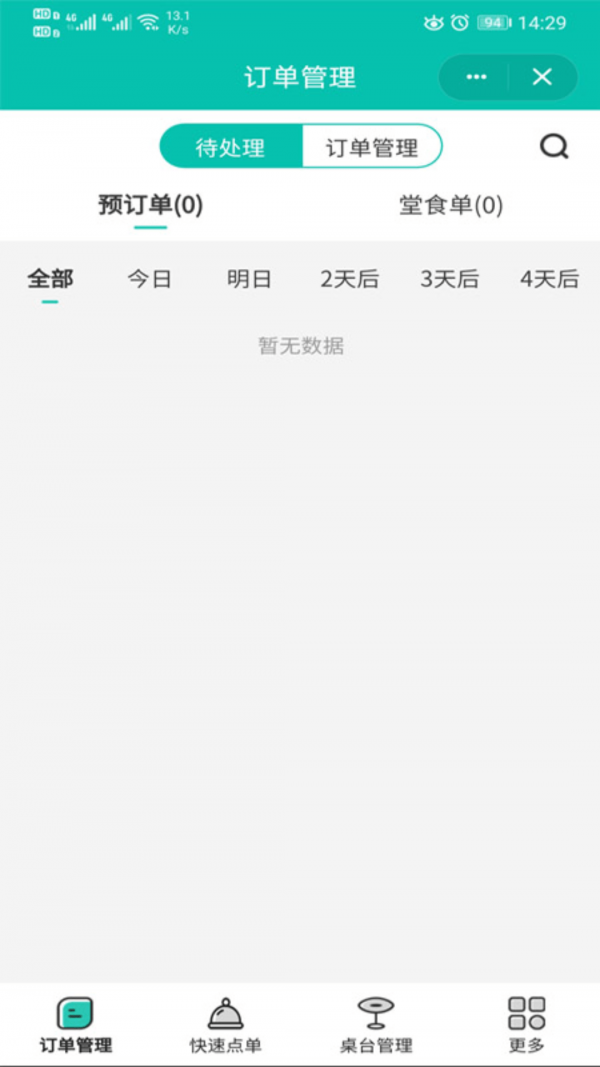This screenshot has height=1067, width=600.
Task: Go to 快速点单 tab
Action: tap(226, 1025)
